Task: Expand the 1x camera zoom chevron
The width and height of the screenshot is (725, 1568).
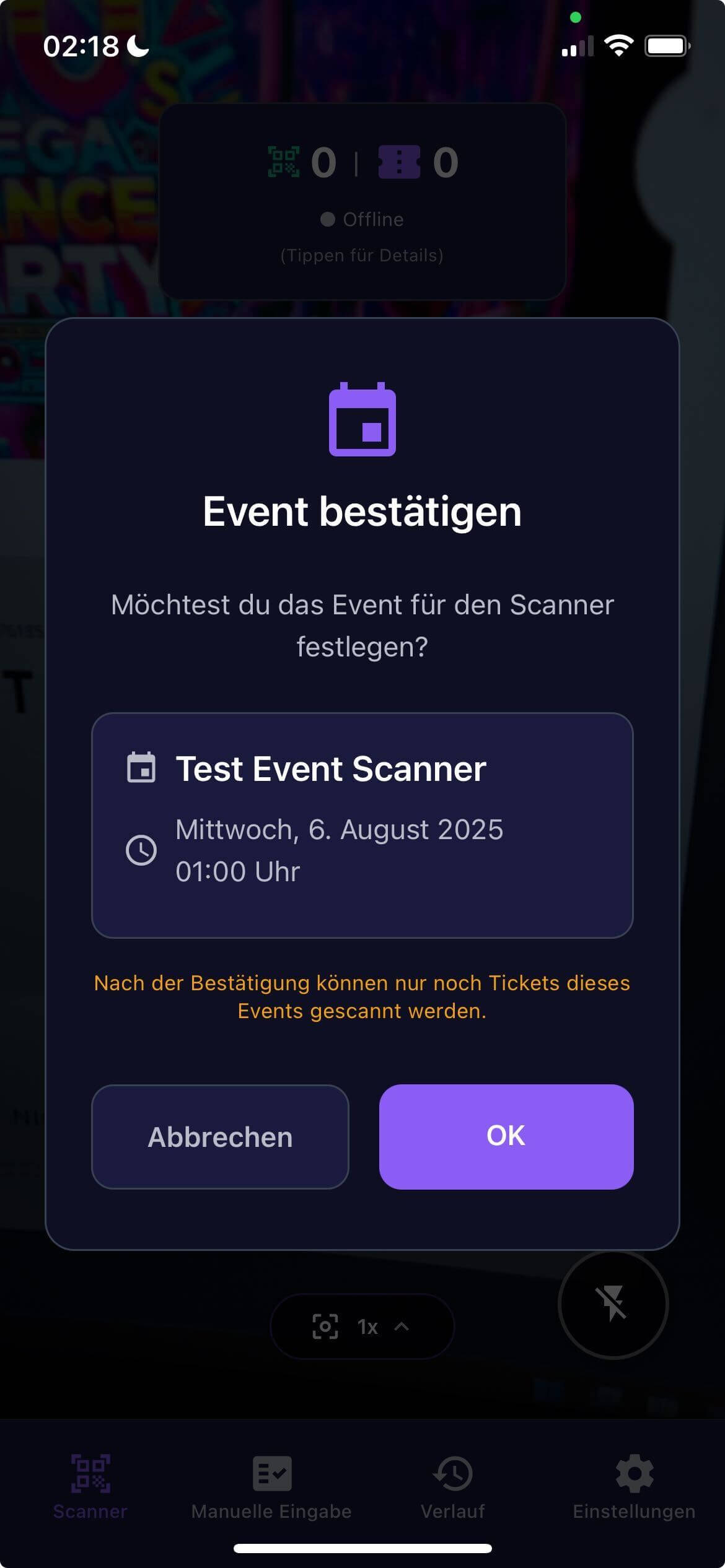Action: tap(402, 1326)
